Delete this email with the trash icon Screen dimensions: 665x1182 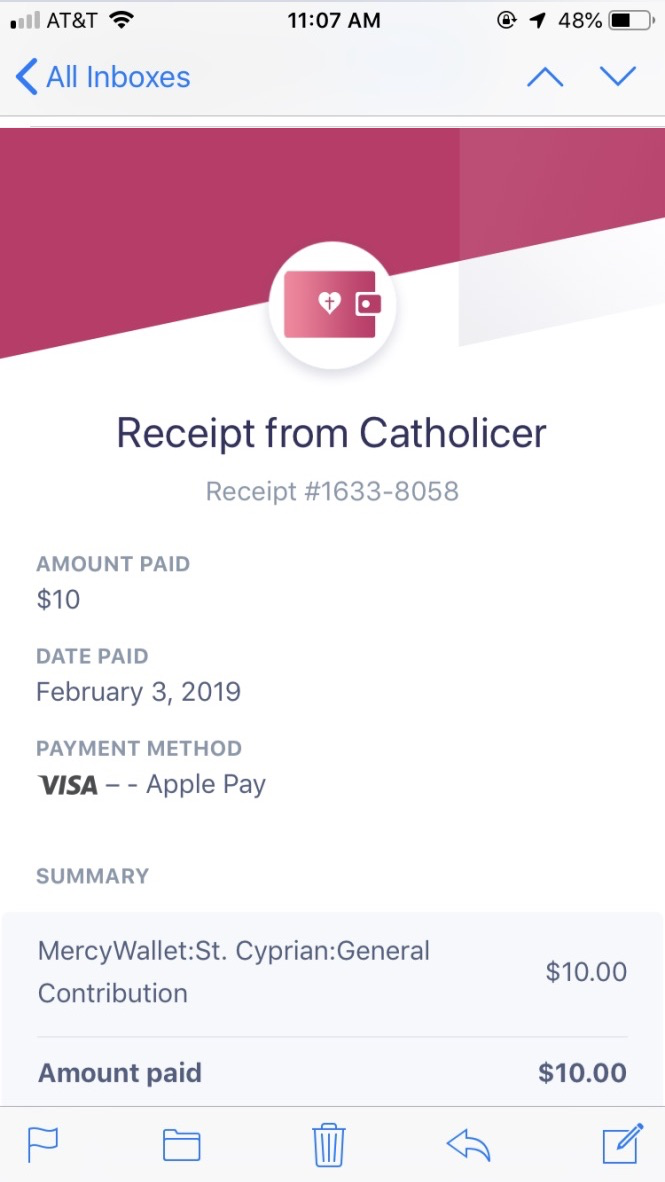coord(329,1144)
